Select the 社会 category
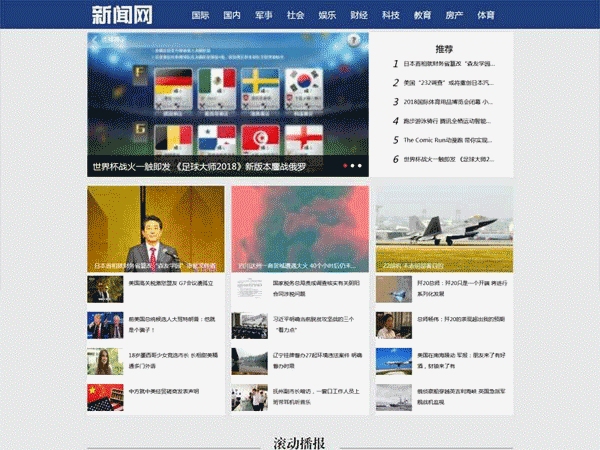600x450 pixels. (x=295, y=15)
